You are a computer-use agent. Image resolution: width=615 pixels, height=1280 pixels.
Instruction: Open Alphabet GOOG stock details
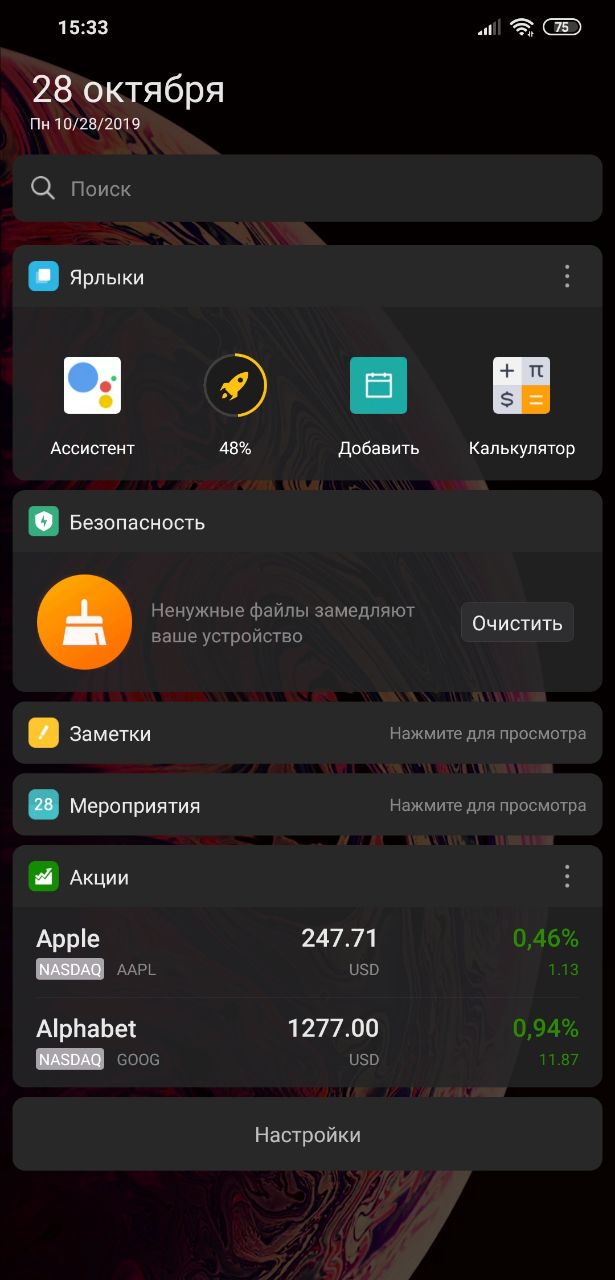coord(307,1042)
